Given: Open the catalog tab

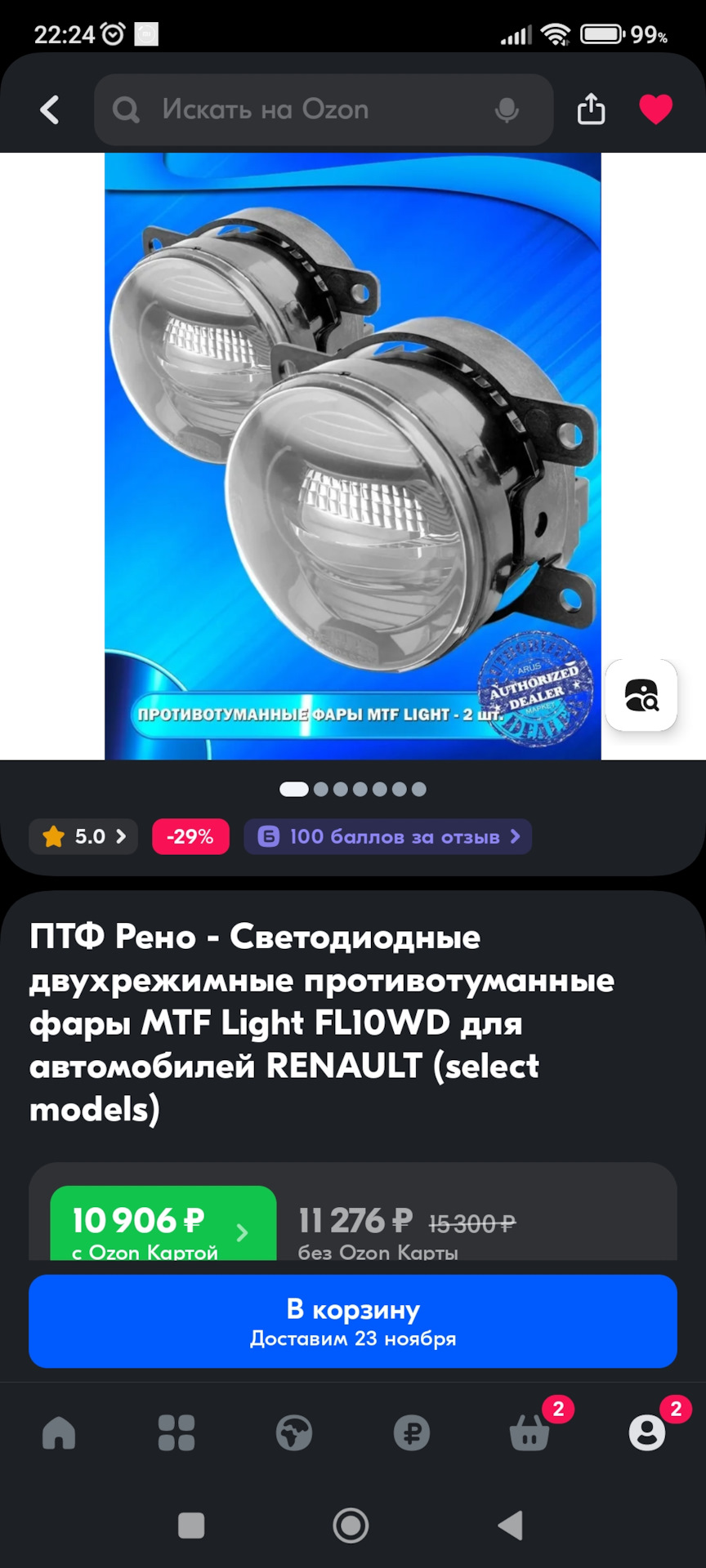Looking at the screenshot, I should tap(176, 1432).
